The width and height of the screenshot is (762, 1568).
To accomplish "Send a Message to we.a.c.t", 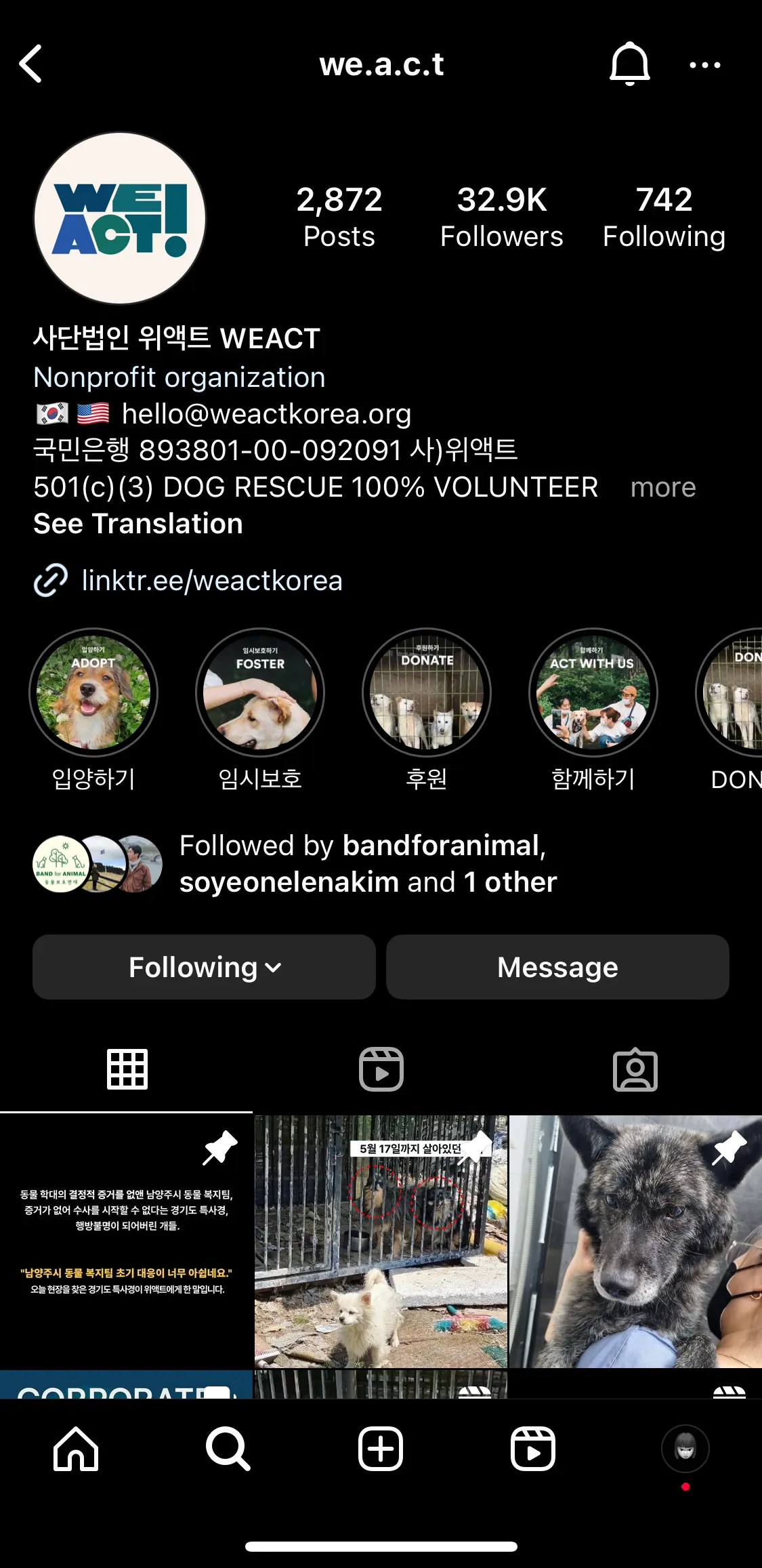I will click(557, 967).
